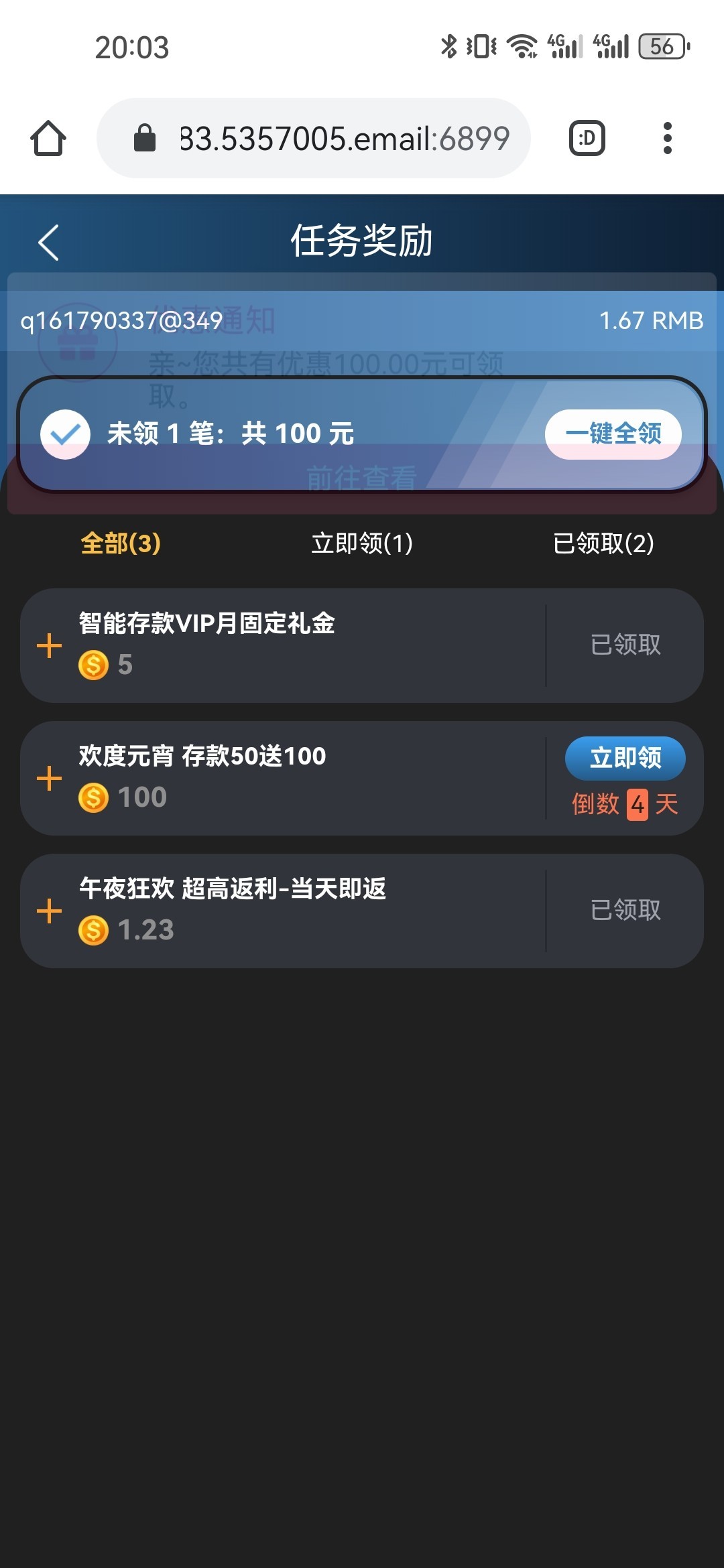Toggle the 未领 1 笔 checkmark
Image resolution: width=724 pixels, height=1568 pixels.
tap(65, 434)
